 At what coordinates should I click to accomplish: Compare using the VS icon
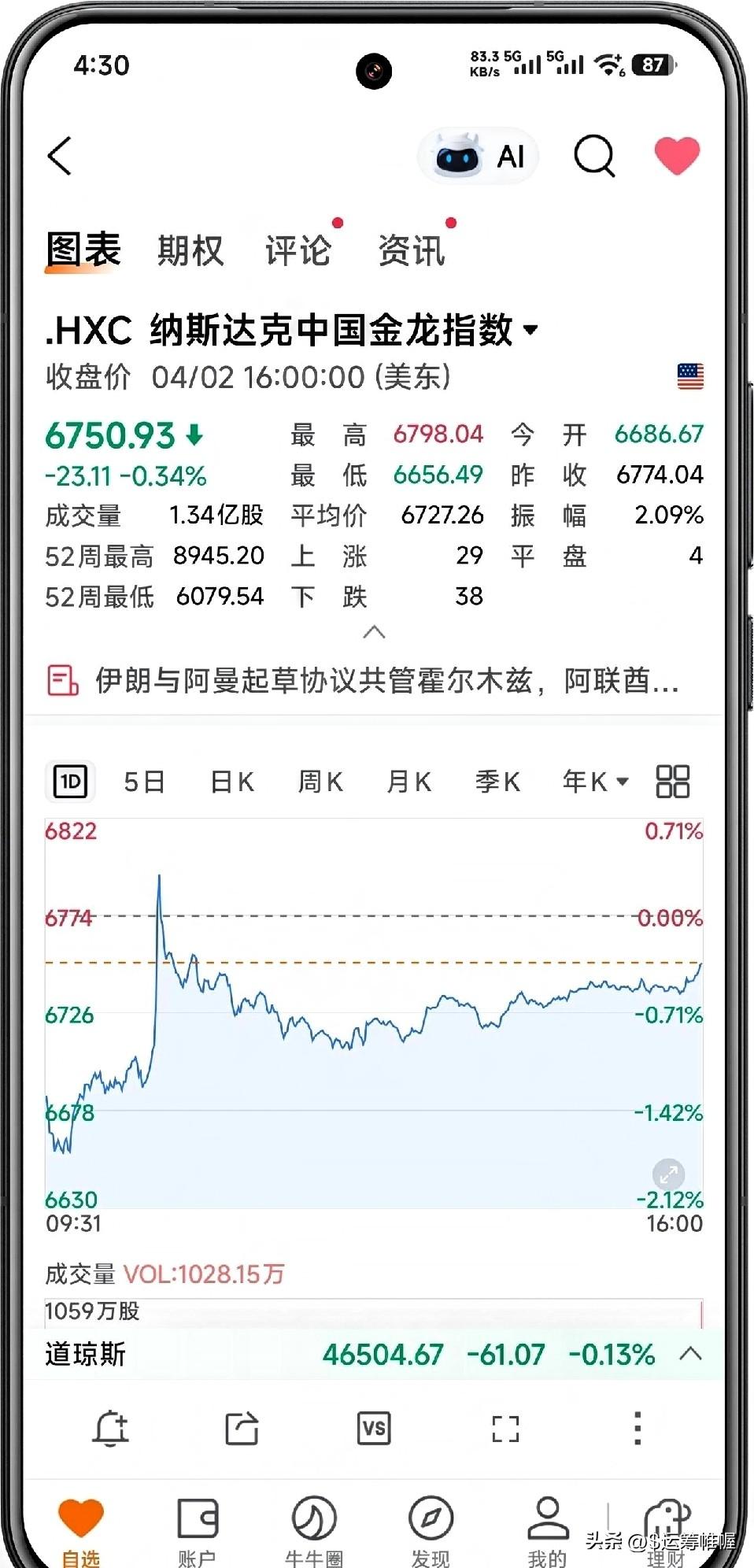click(x=374, y=1428)
